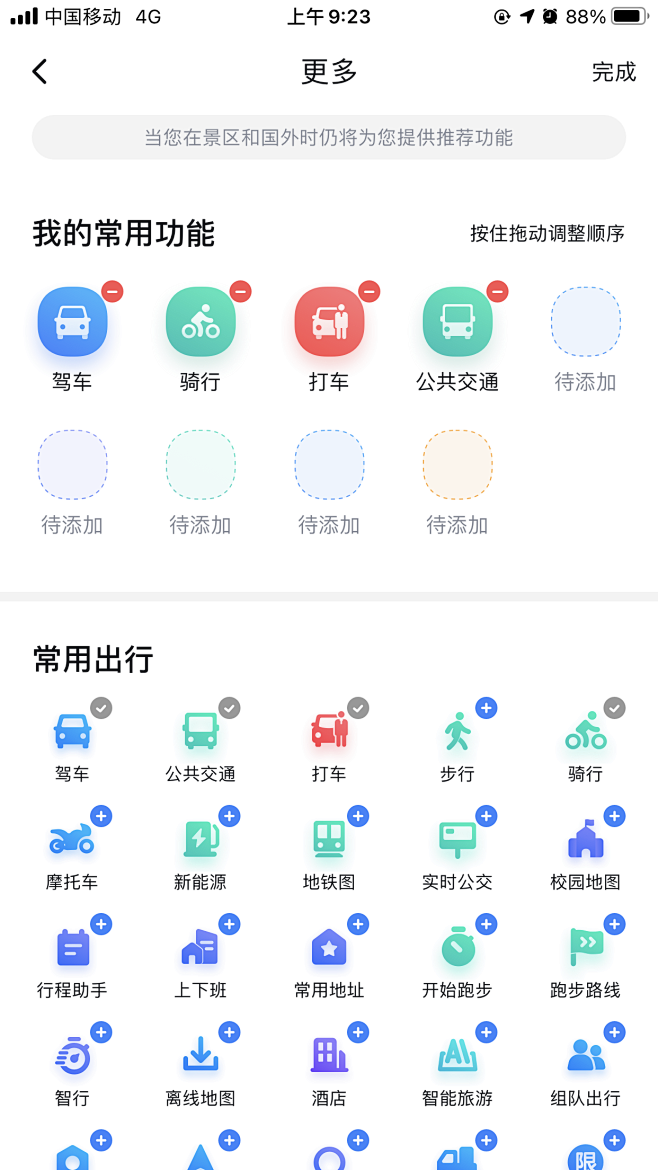Add 酒店 to common functions
The width and height of the screenshot is (658, 1170).
pyautogui.click(x=358, y=1033)
